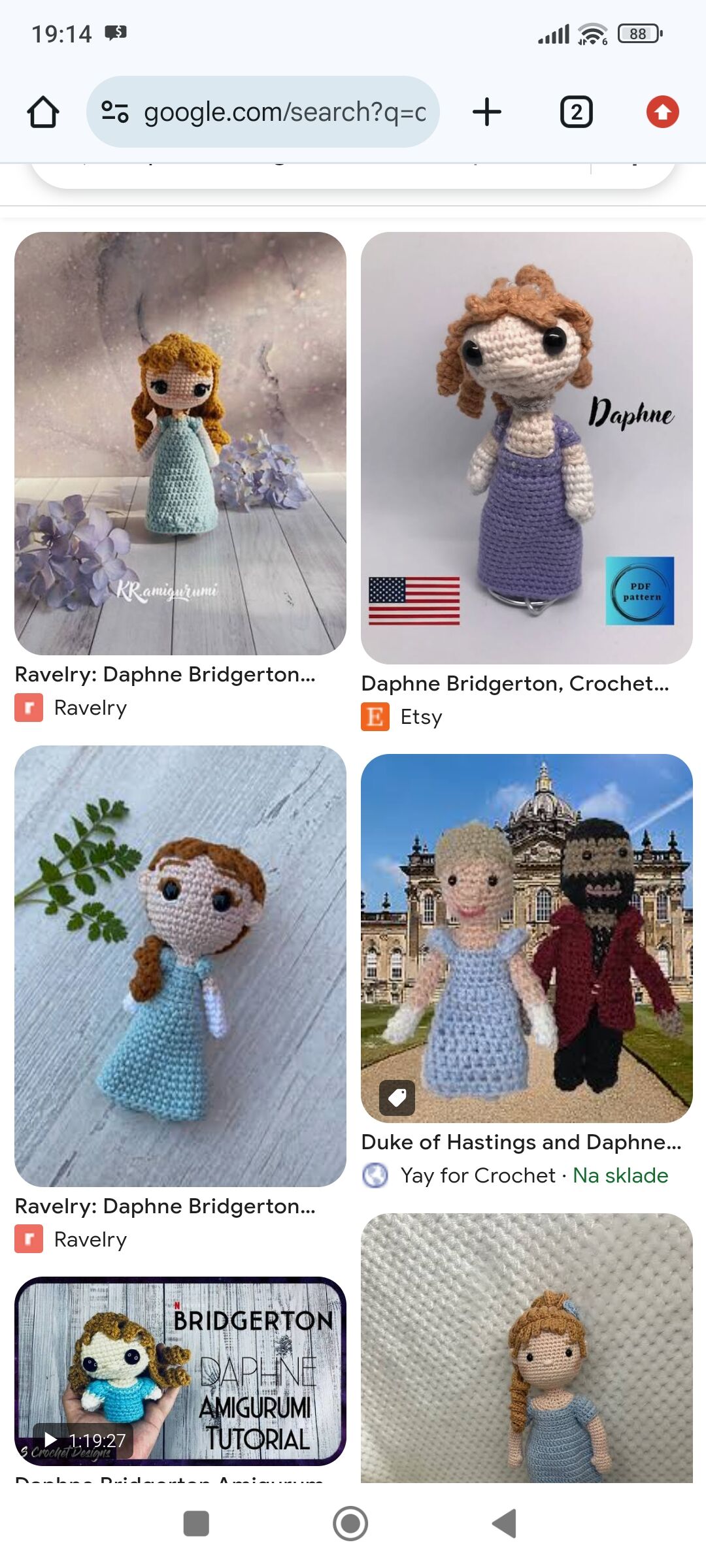
Task: Open Etsy Daphne Bridgerton crochet pattern
Action: (x=526, y=448)
